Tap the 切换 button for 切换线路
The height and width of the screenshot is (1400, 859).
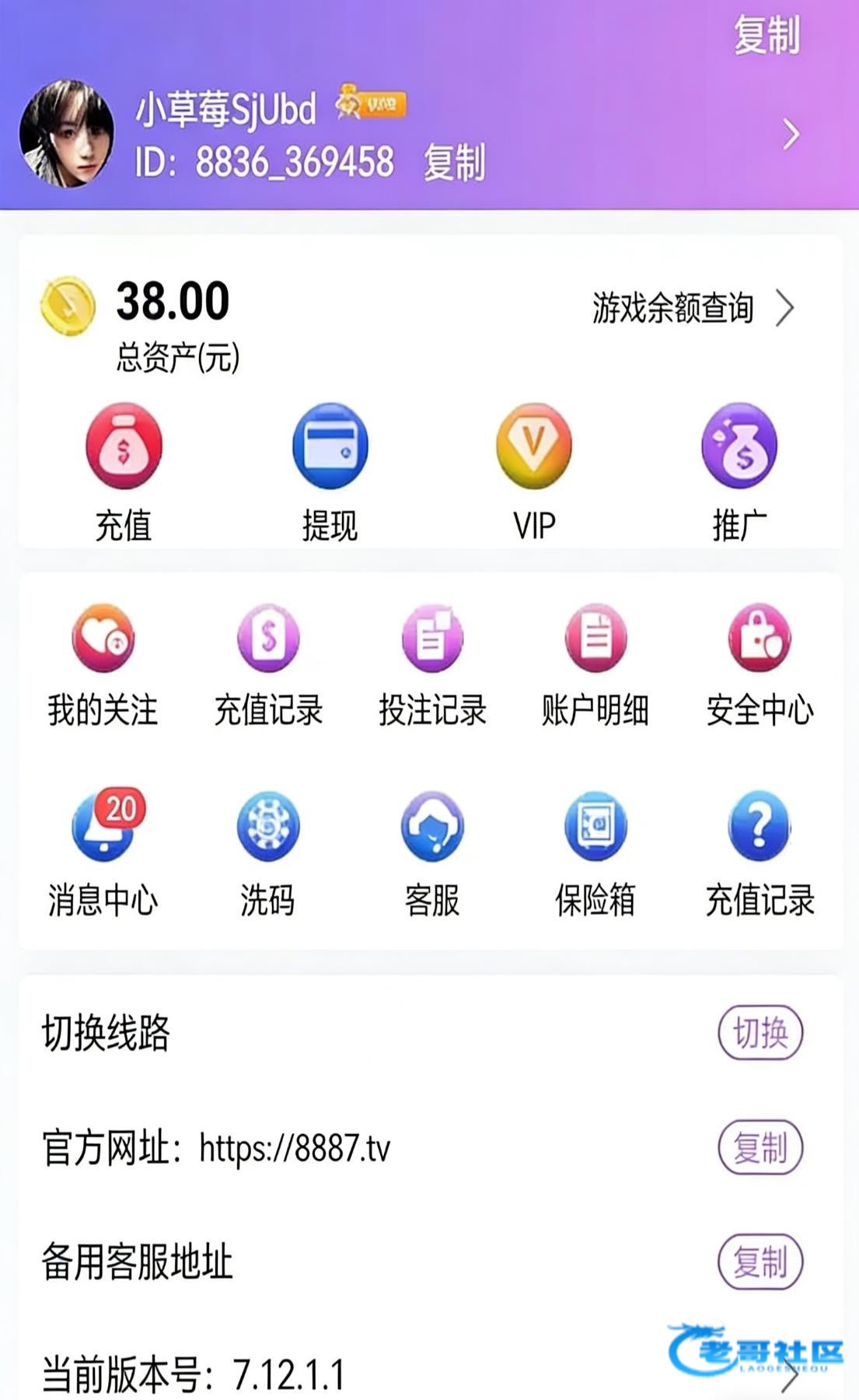point(759,1033)
